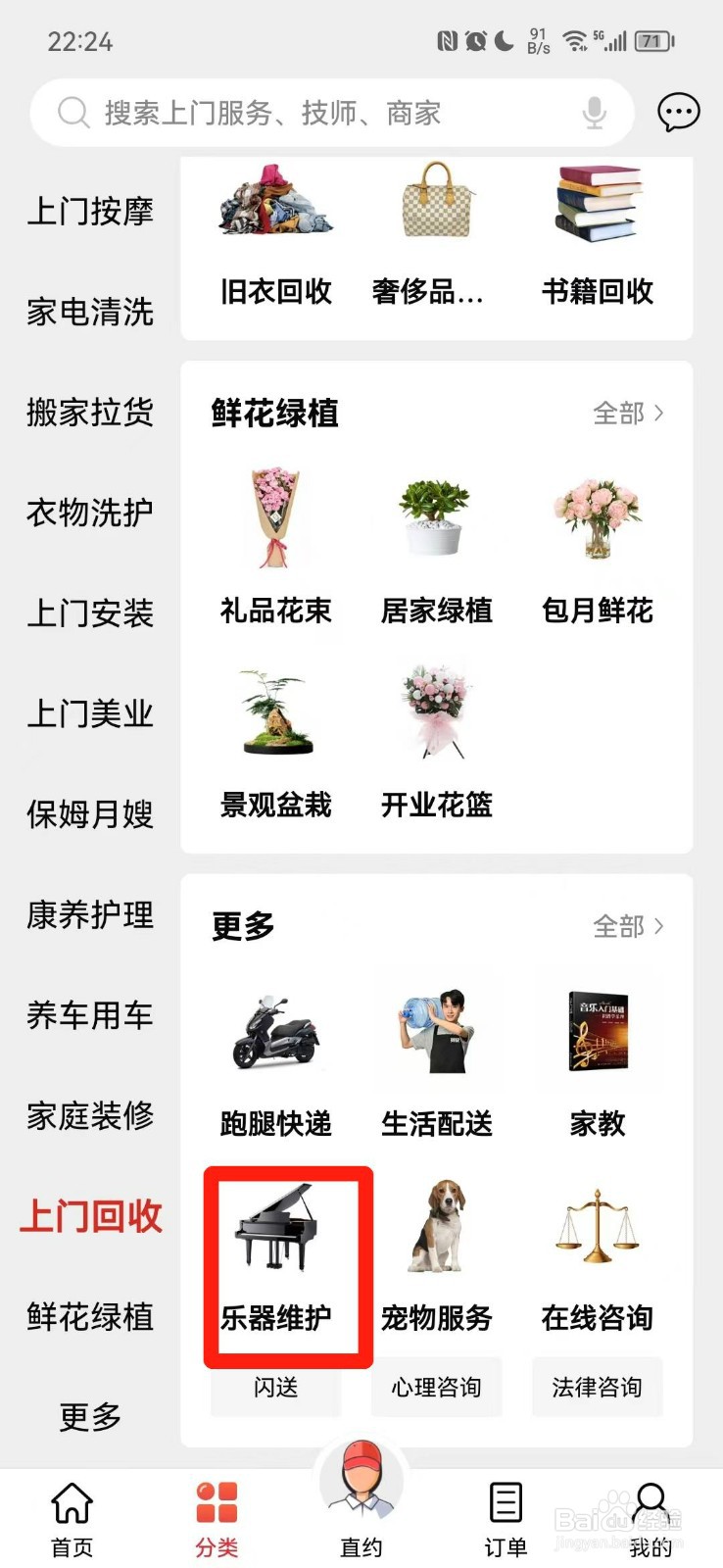View all in 更多 section
Screen dimensions: 723x1568
point(628,926)
